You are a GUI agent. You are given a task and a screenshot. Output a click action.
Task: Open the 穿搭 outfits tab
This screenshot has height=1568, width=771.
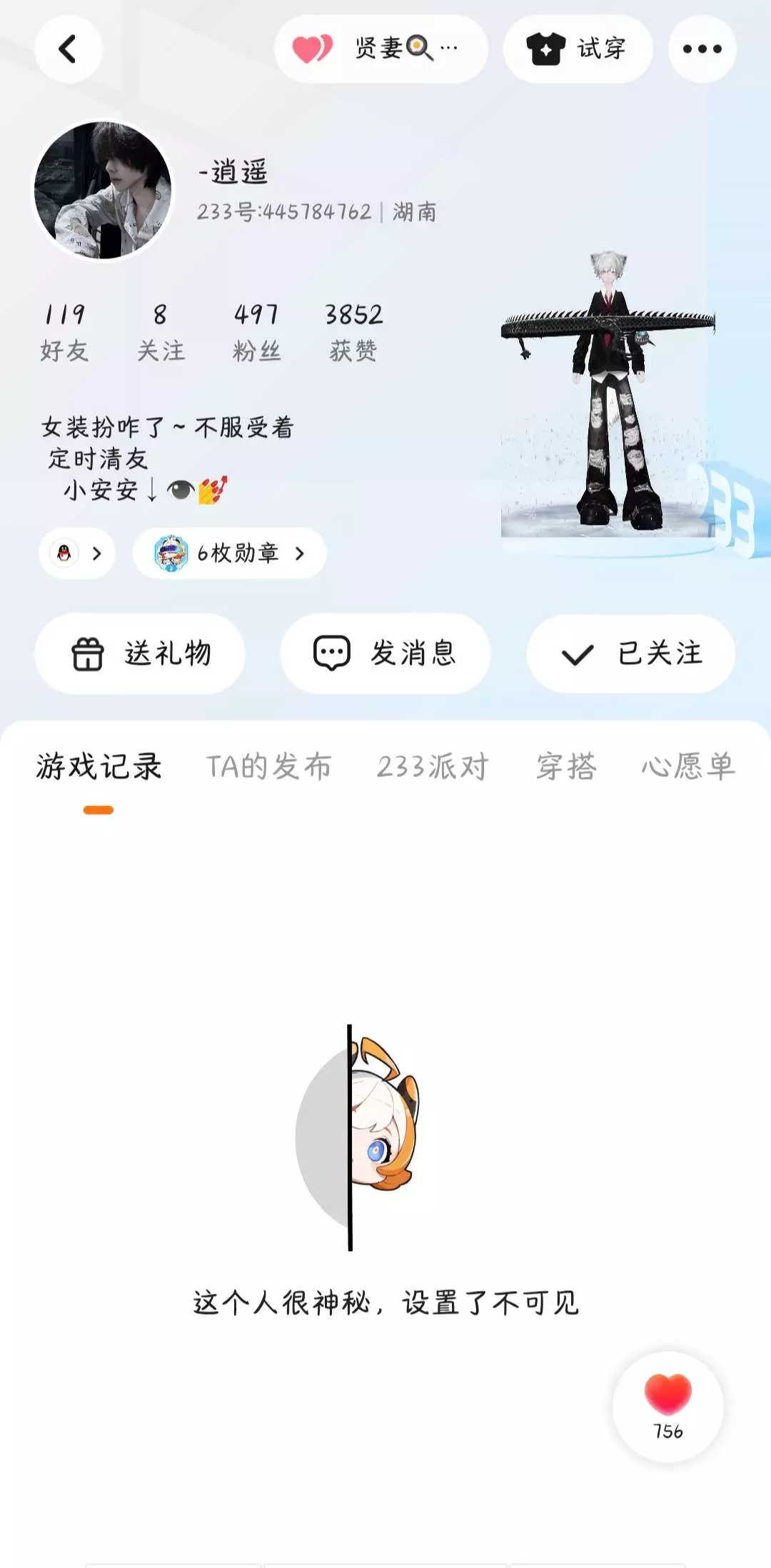click(x=566, y=767)
